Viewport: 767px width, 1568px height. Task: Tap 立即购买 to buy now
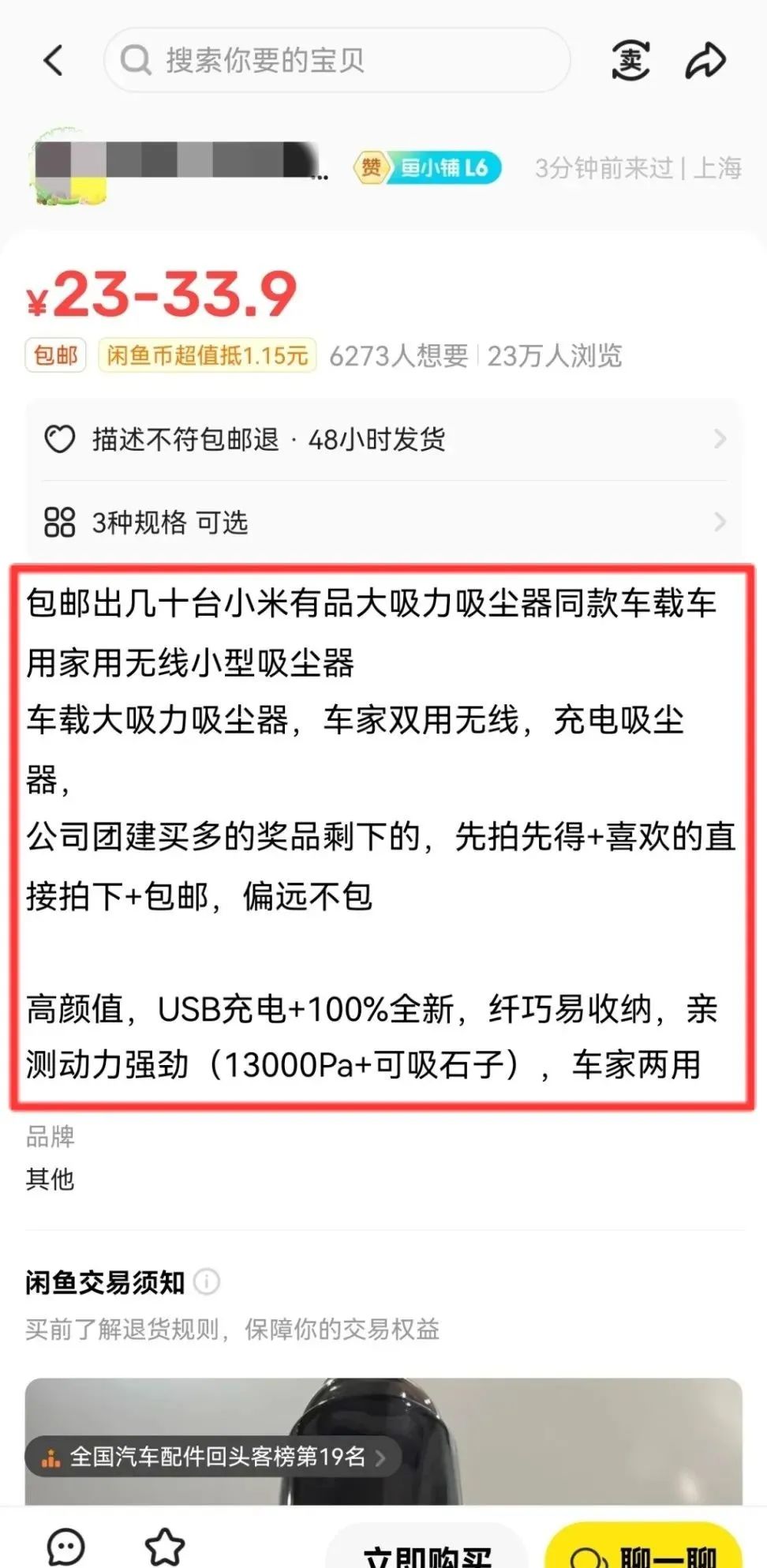(x=427, y=1549)
